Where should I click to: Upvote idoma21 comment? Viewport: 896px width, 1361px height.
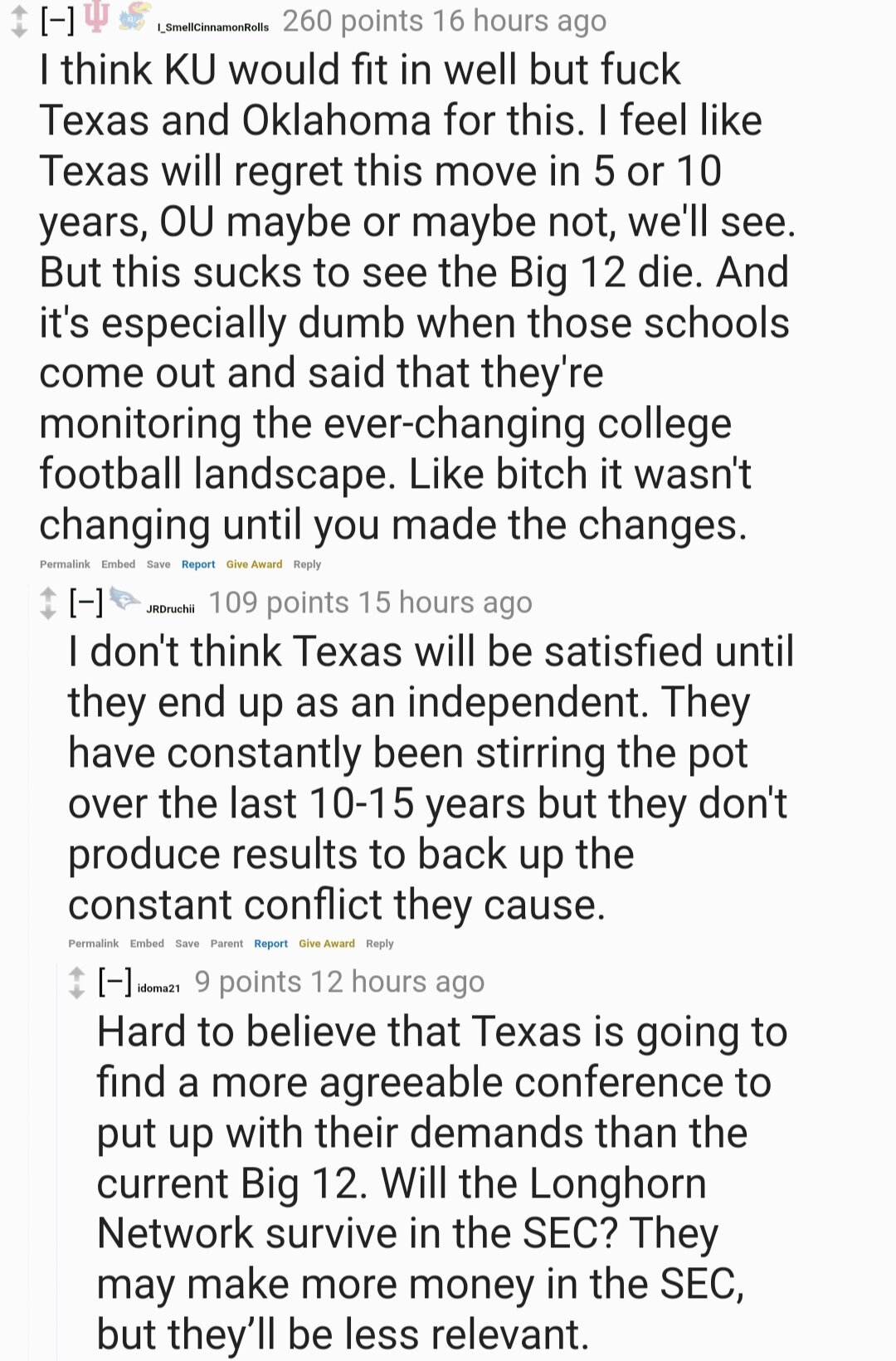click(x=76, y=973)
